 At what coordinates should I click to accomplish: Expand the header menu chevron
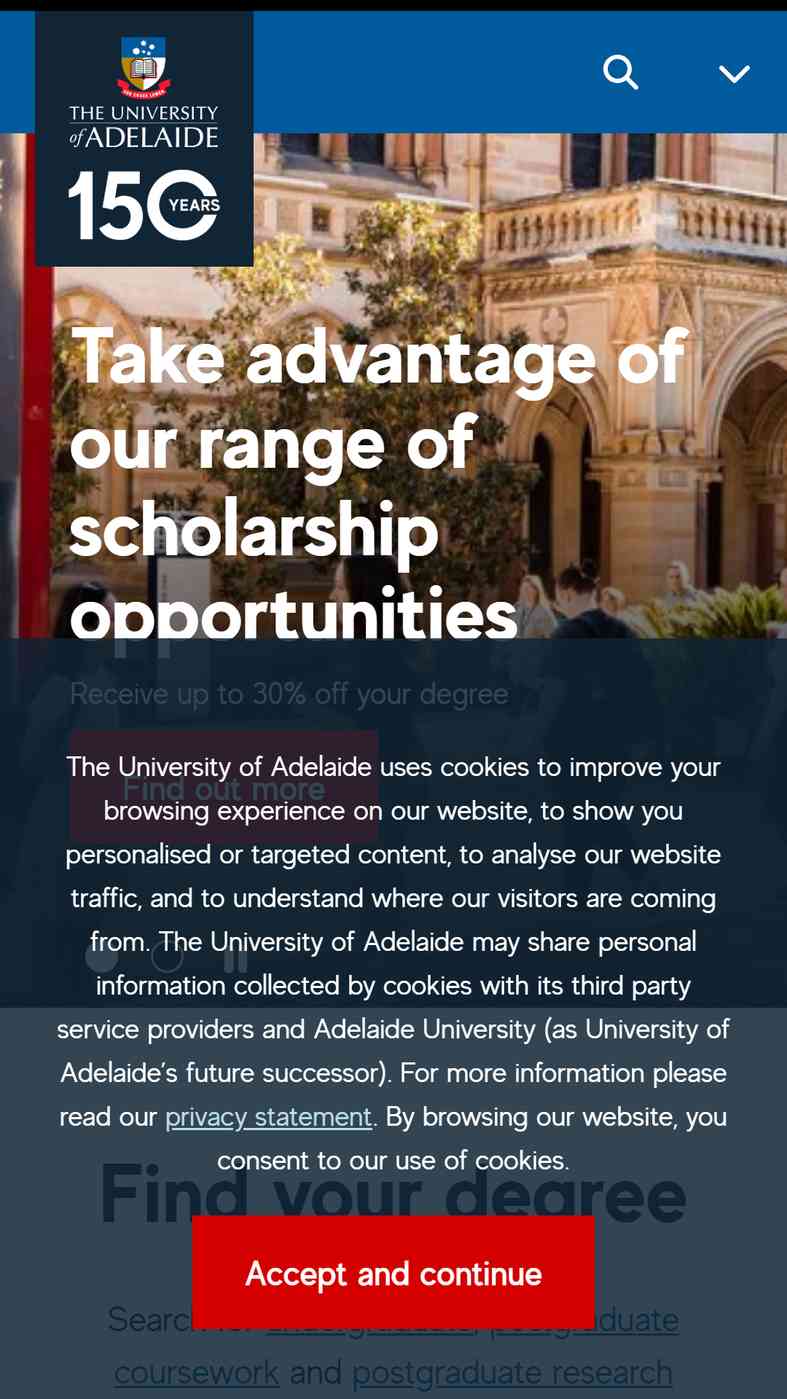(x=734, y=73)
